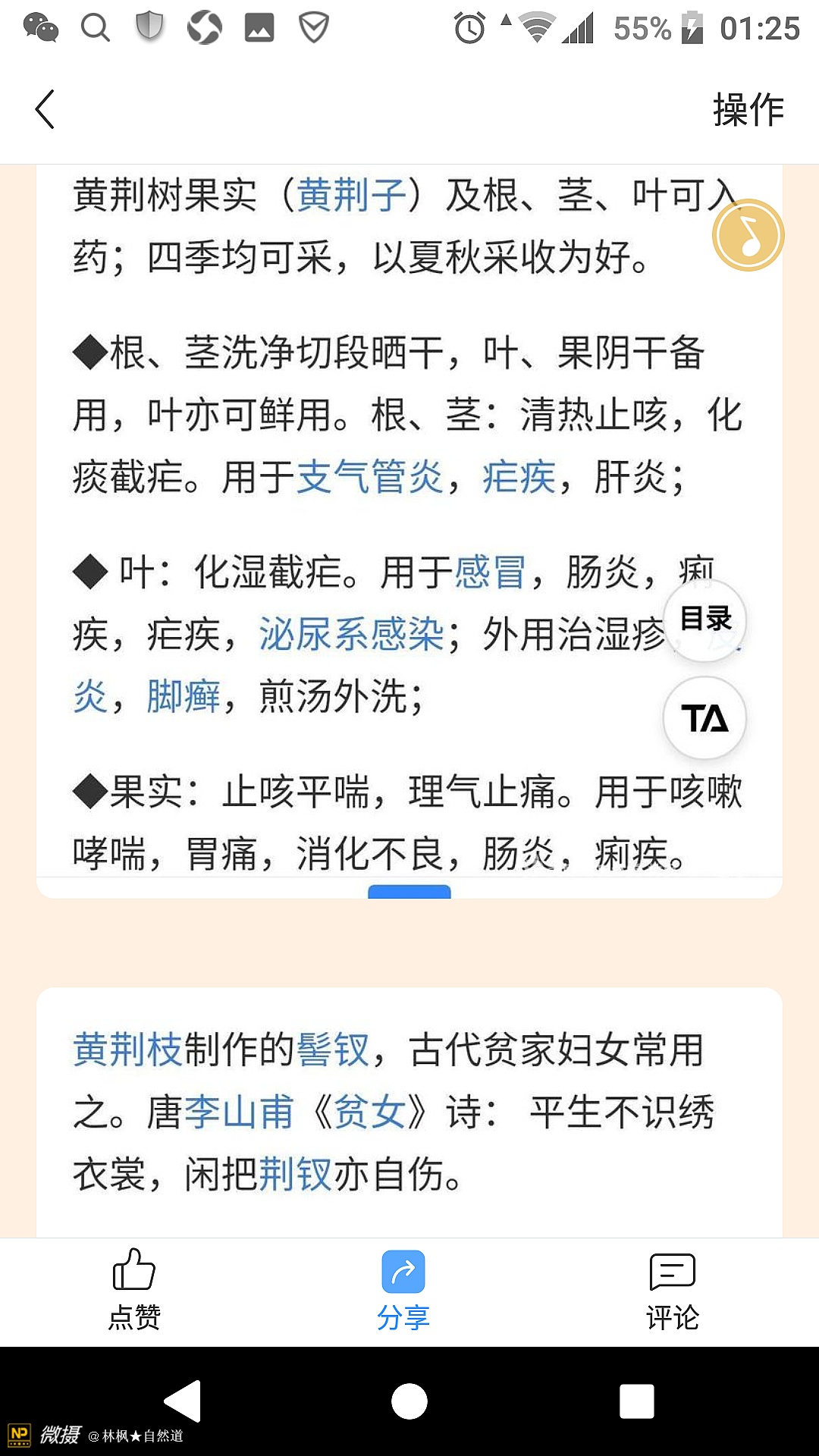
Task: Go to the Android home screen
Action: click(x=409, y=1401)
